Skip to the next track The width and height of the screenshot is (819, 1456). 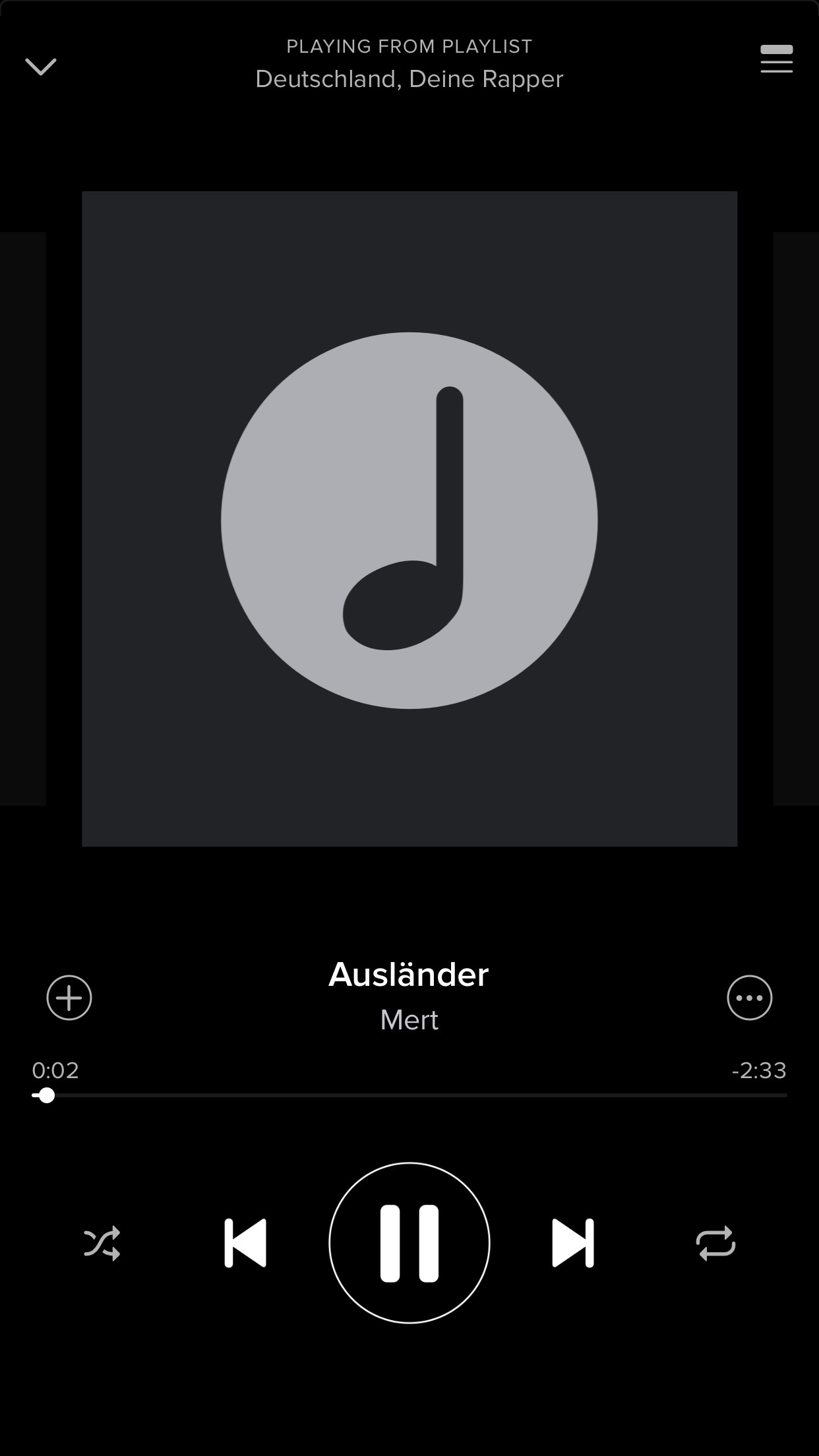573,1243
